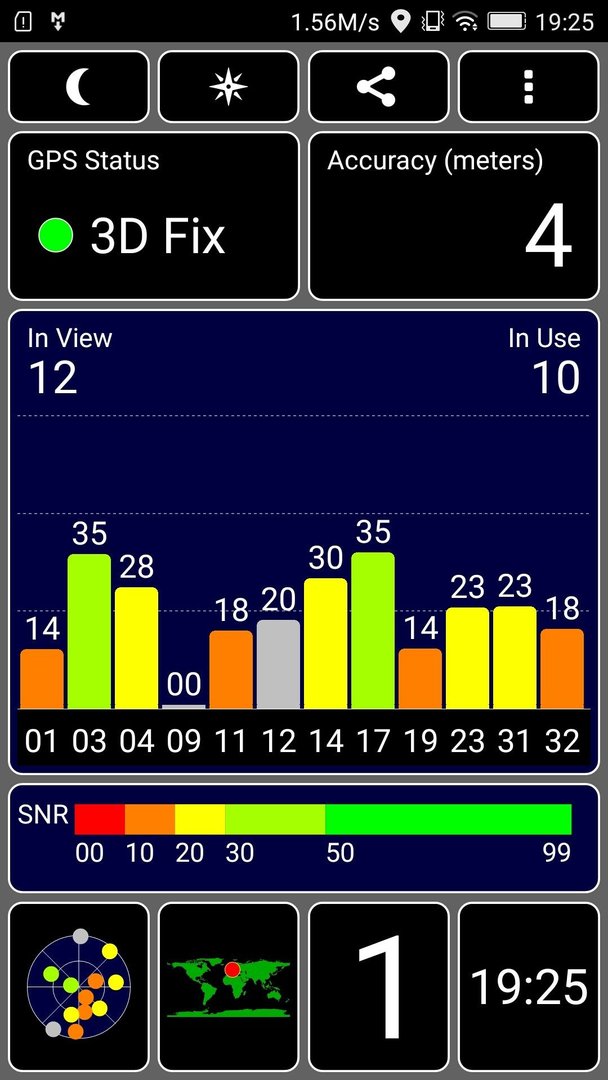Image resolution: width=608 pixels, height=1080 pixels.
Task: Toggle night mode with the moon icon
Action: click(x=78, y=87)
